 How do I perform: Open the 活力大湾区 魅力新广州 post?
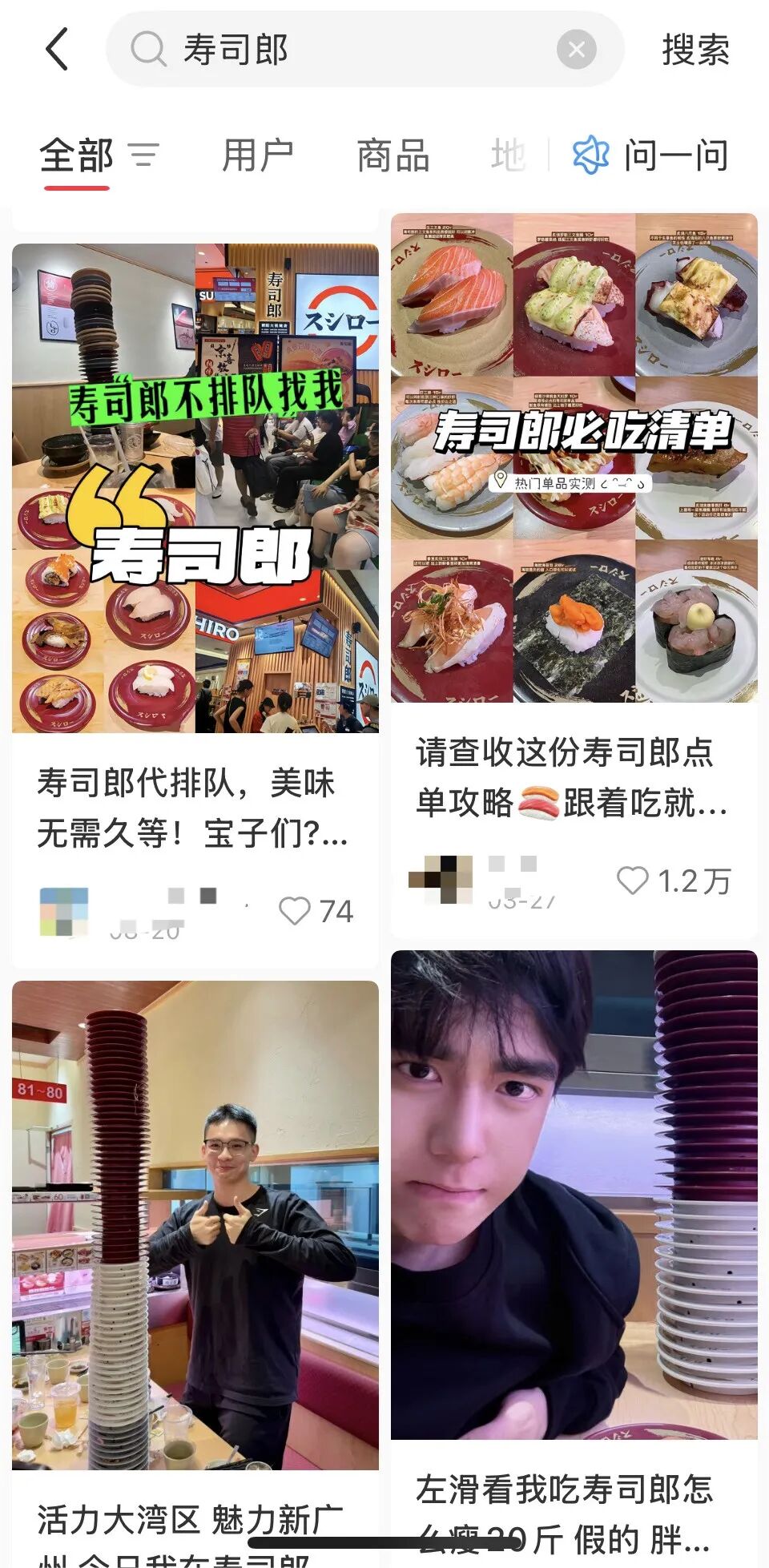[x=195, y=1226]
